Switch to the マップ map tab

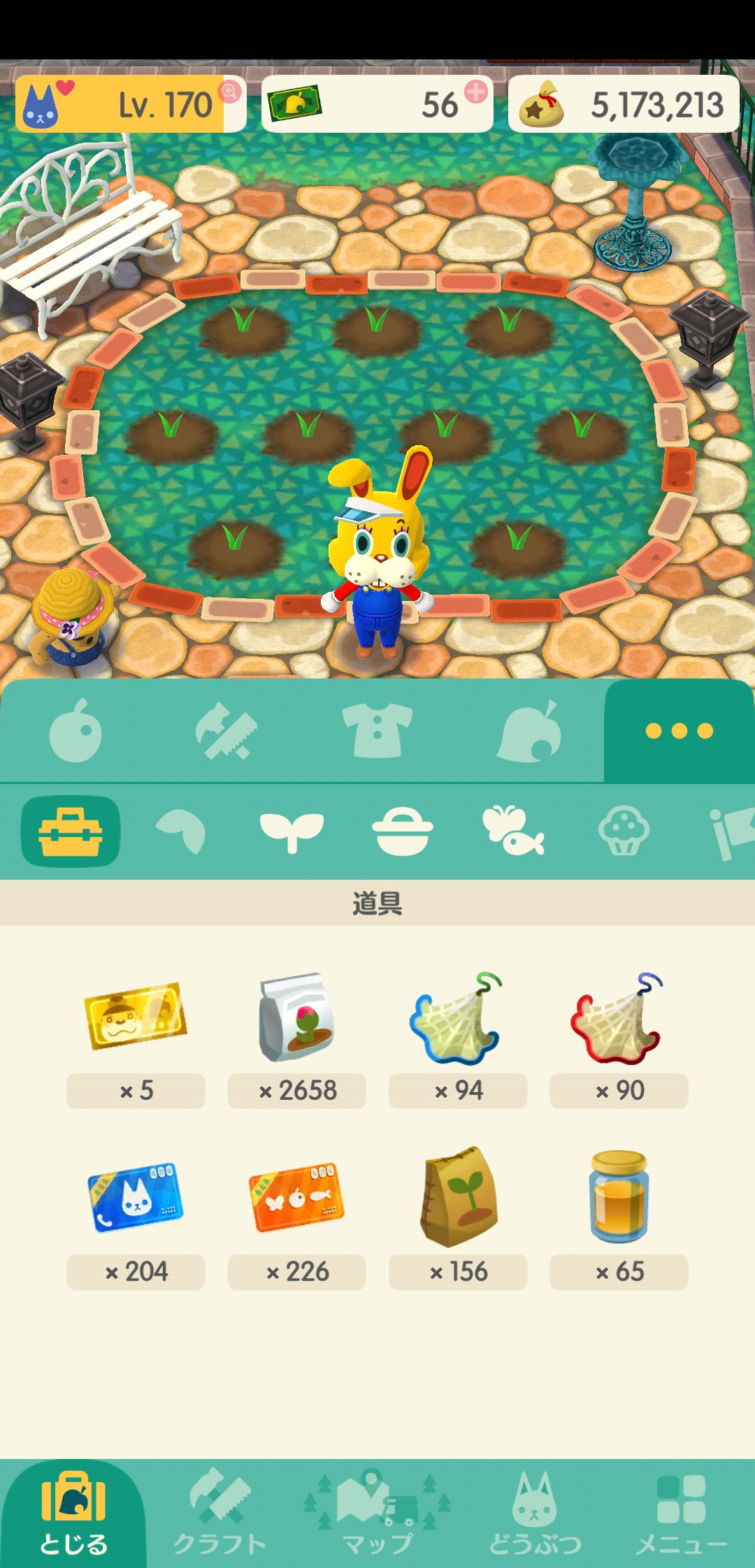[377, 1513]
